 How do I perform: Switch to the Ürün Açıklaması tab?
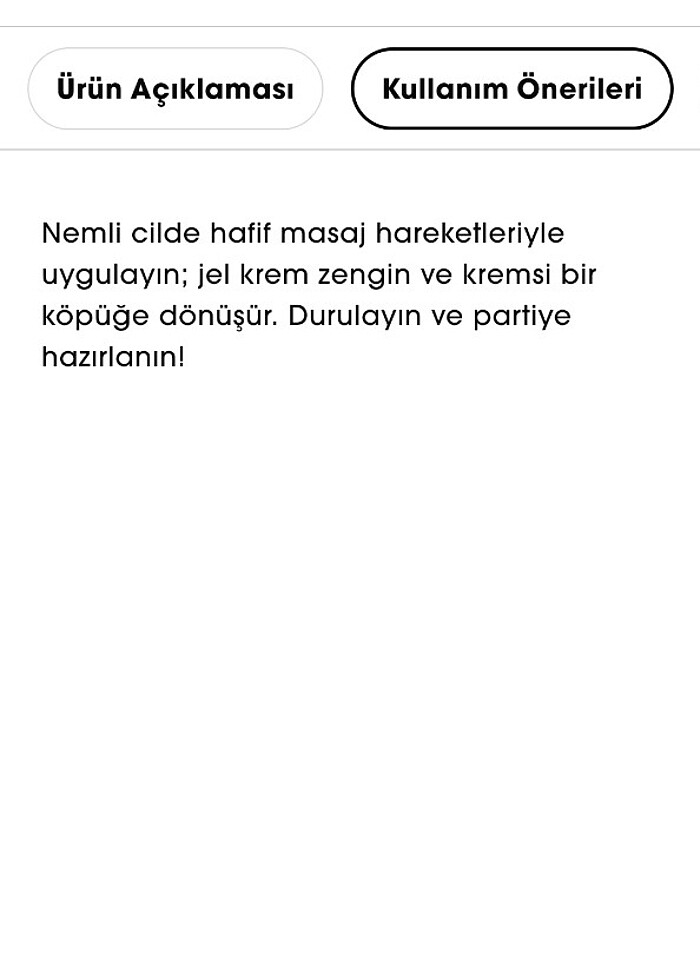(175, 89)
